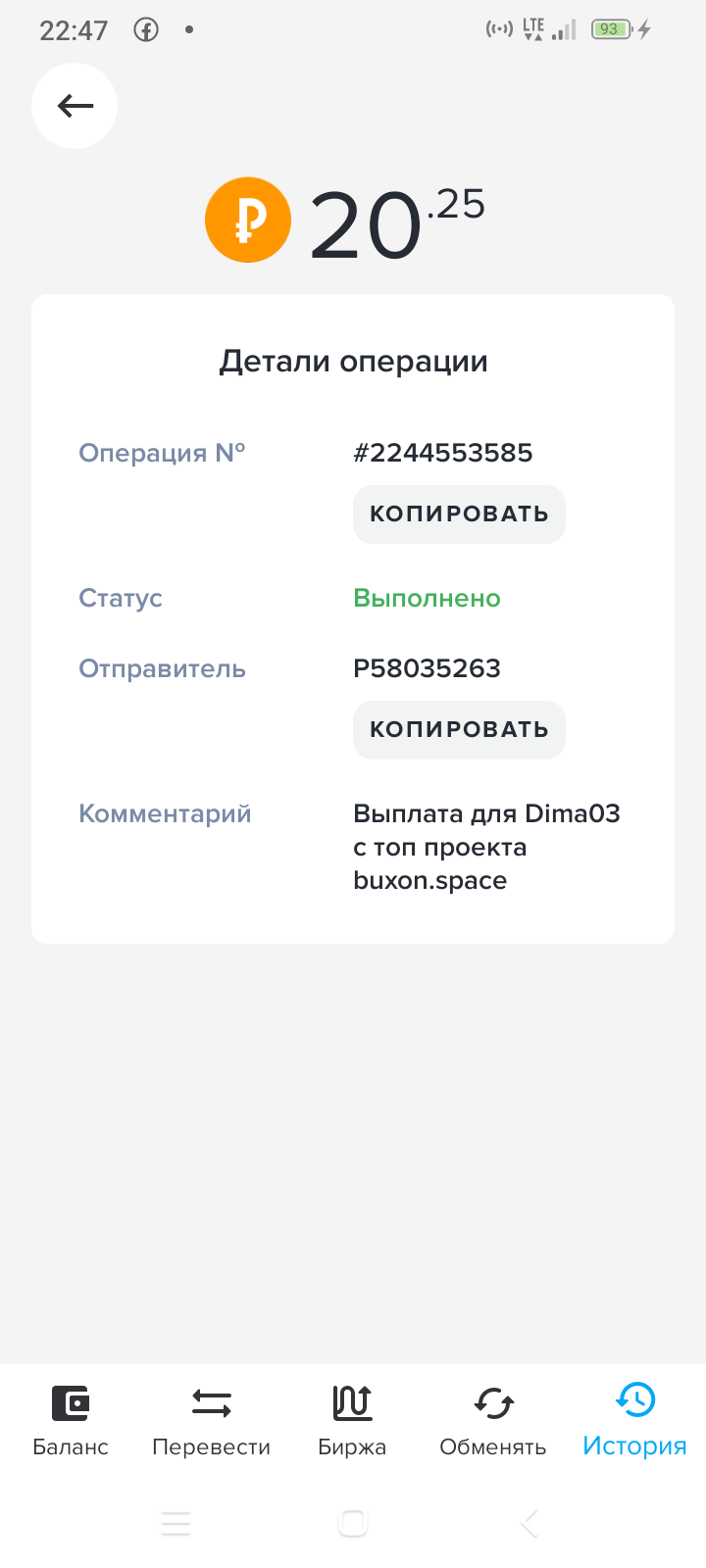Tap the system home button
This screenshot has width=706, height=1568.
click(x=353, y=1523)
